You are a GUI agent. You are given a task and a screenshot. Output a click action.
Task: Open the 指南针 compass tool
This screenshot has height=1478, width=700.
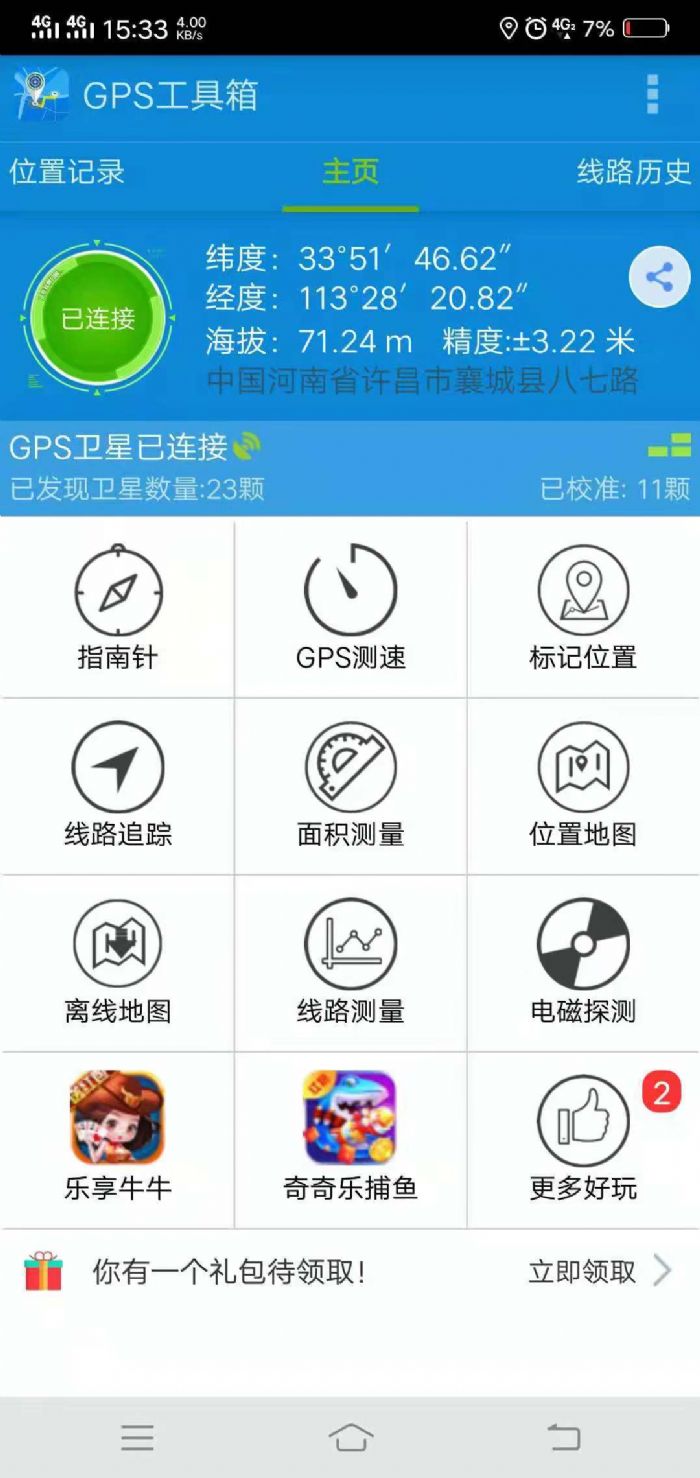pyautogui.click(x=118, y=608)
